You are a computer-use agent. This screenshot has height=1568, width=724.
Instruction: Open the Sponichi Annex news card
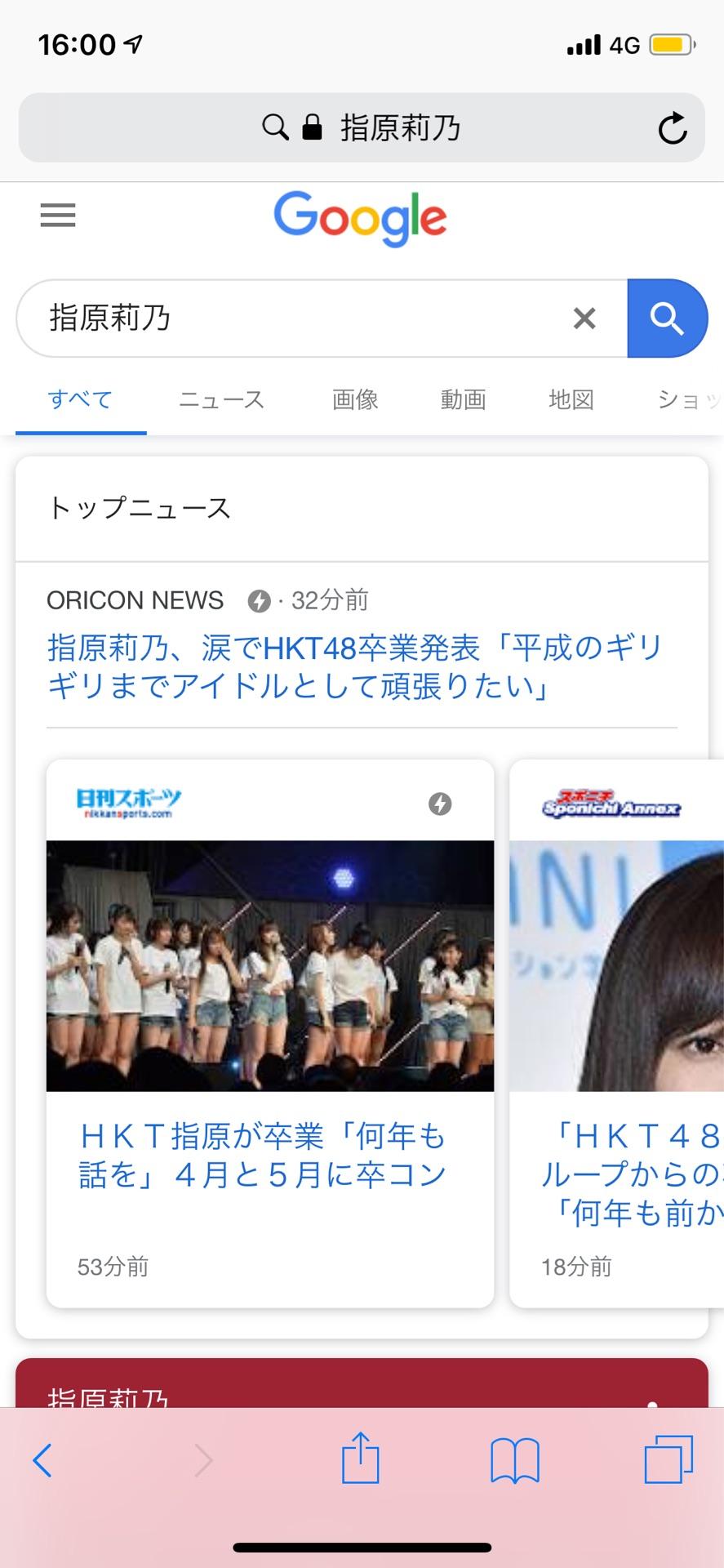coord(617,1033)
